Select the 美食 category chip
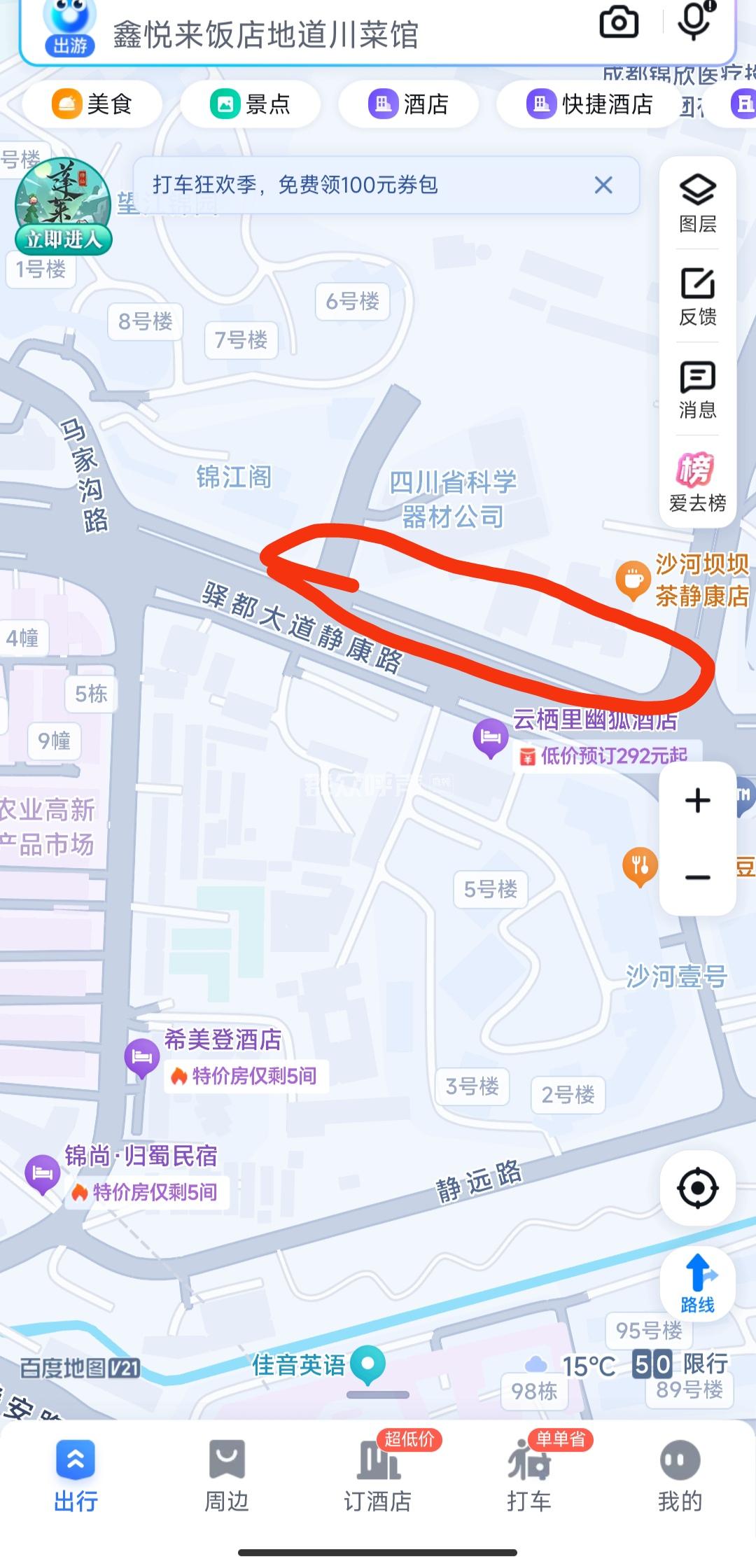Viewport: 756px width, 1568px height. 92,104
